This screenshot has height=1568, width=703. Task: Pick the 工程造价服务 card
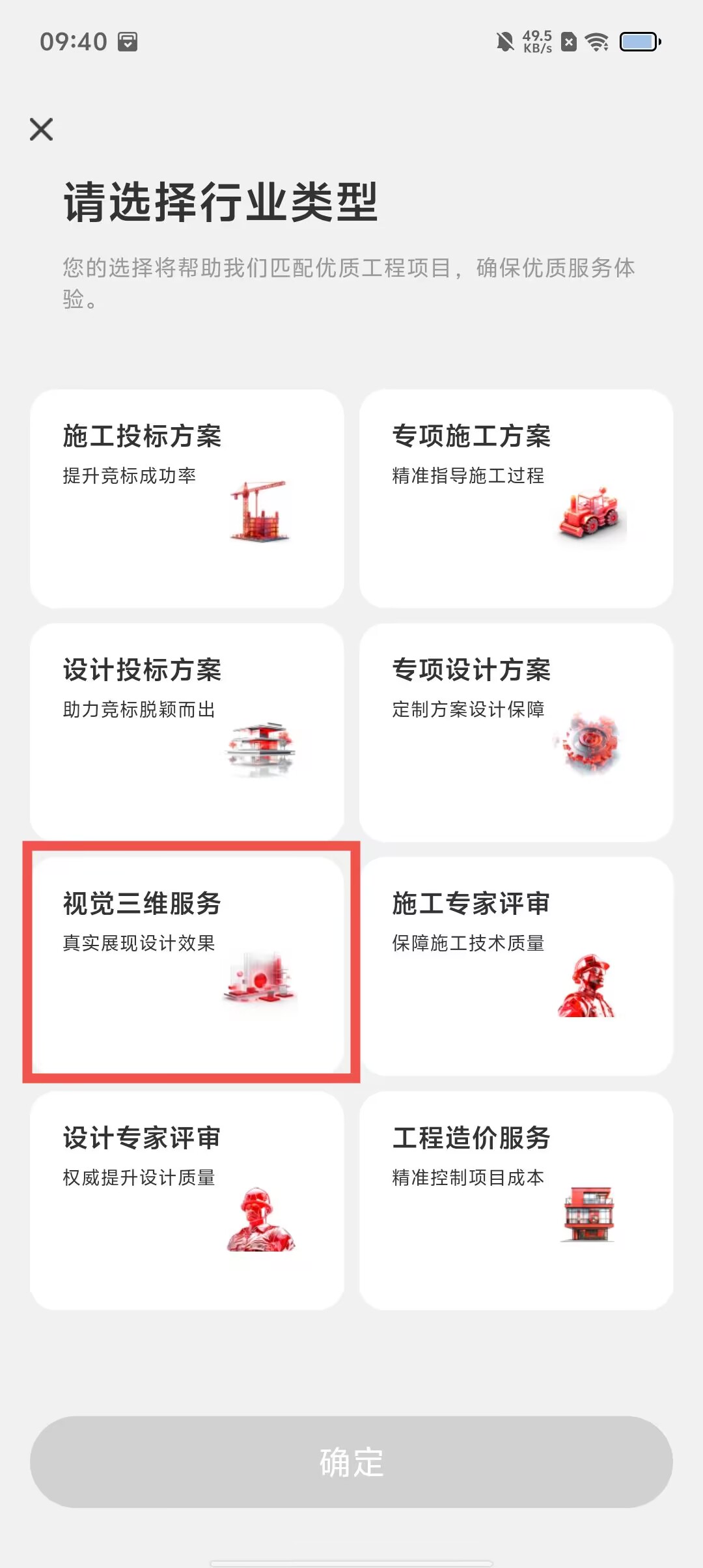pyautogui.click(x=516, y=1199)
